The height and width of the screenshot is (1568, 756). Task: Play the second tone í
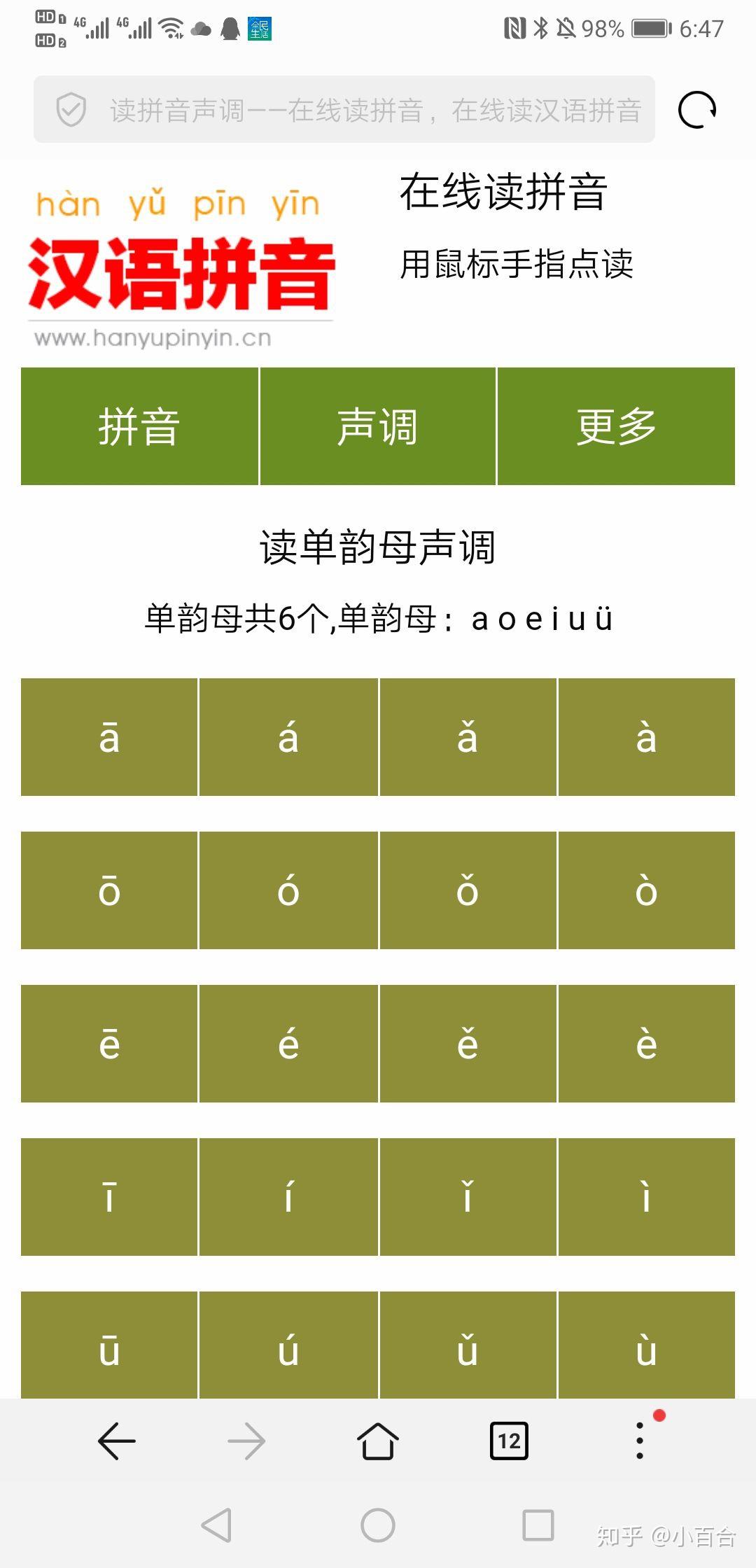(288, 1197)
